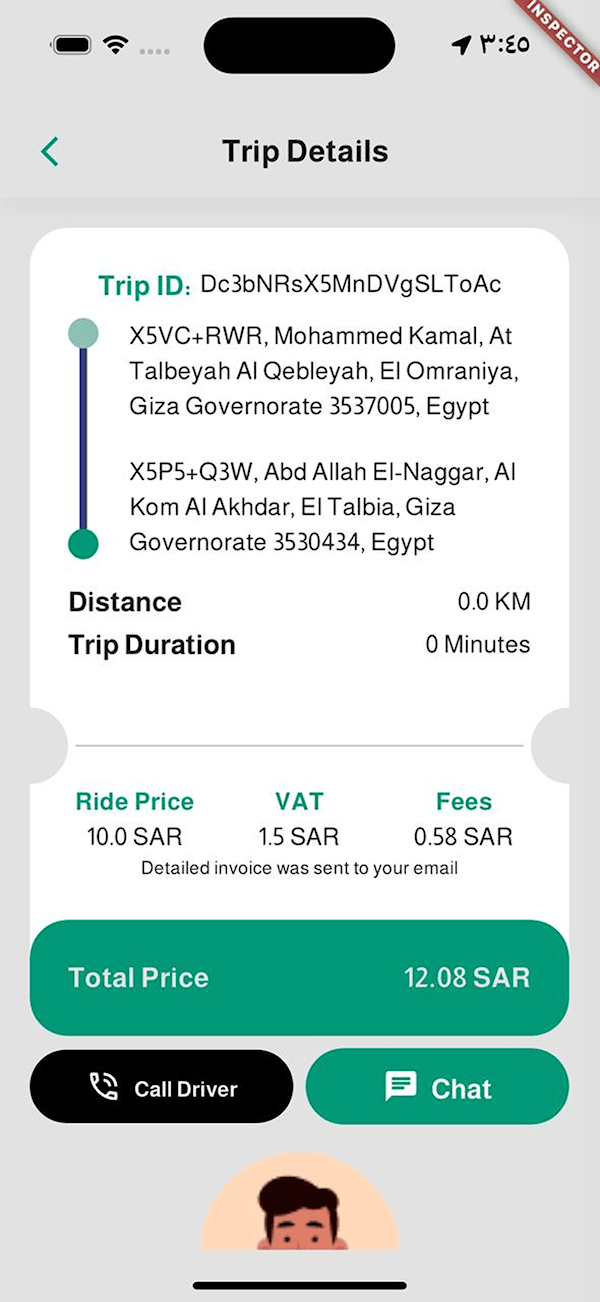Call the driver
The height and width of the screenshot is (1302, 600).
[x=162, y=1087]
